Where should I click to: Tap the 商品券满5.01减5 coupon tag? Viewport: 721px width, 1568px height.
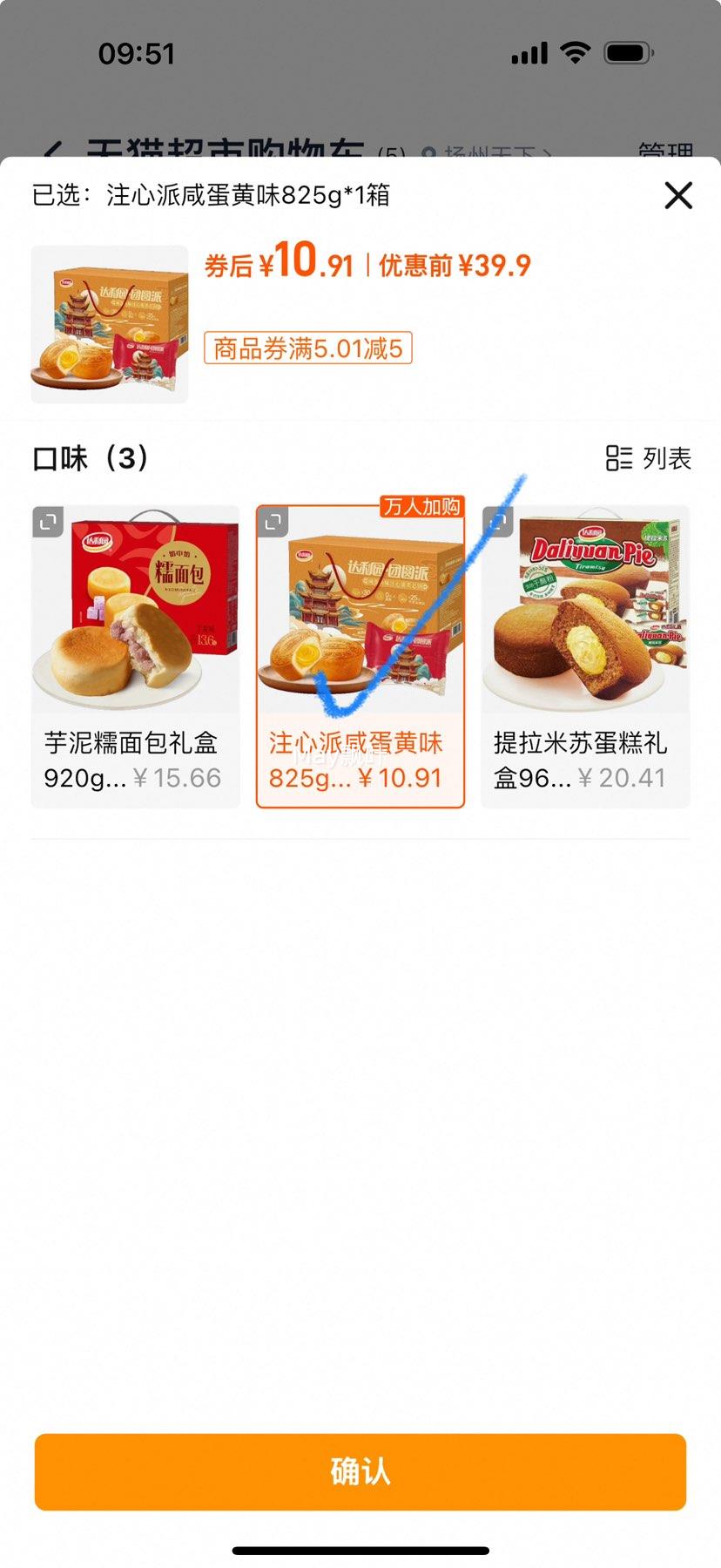[x=310, y=348]
